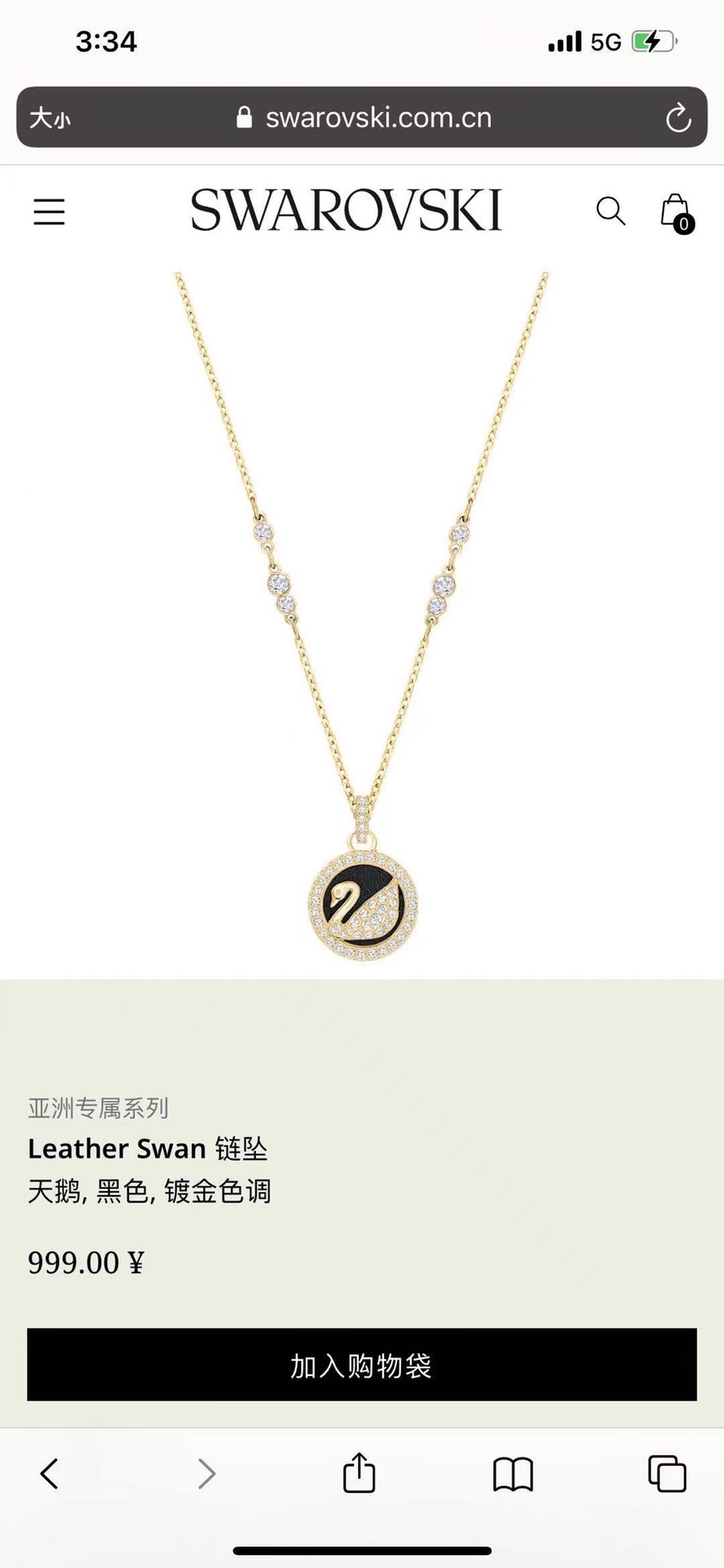Reload the page
Viewport: 724px width, 1568px height.
point(678,118)
